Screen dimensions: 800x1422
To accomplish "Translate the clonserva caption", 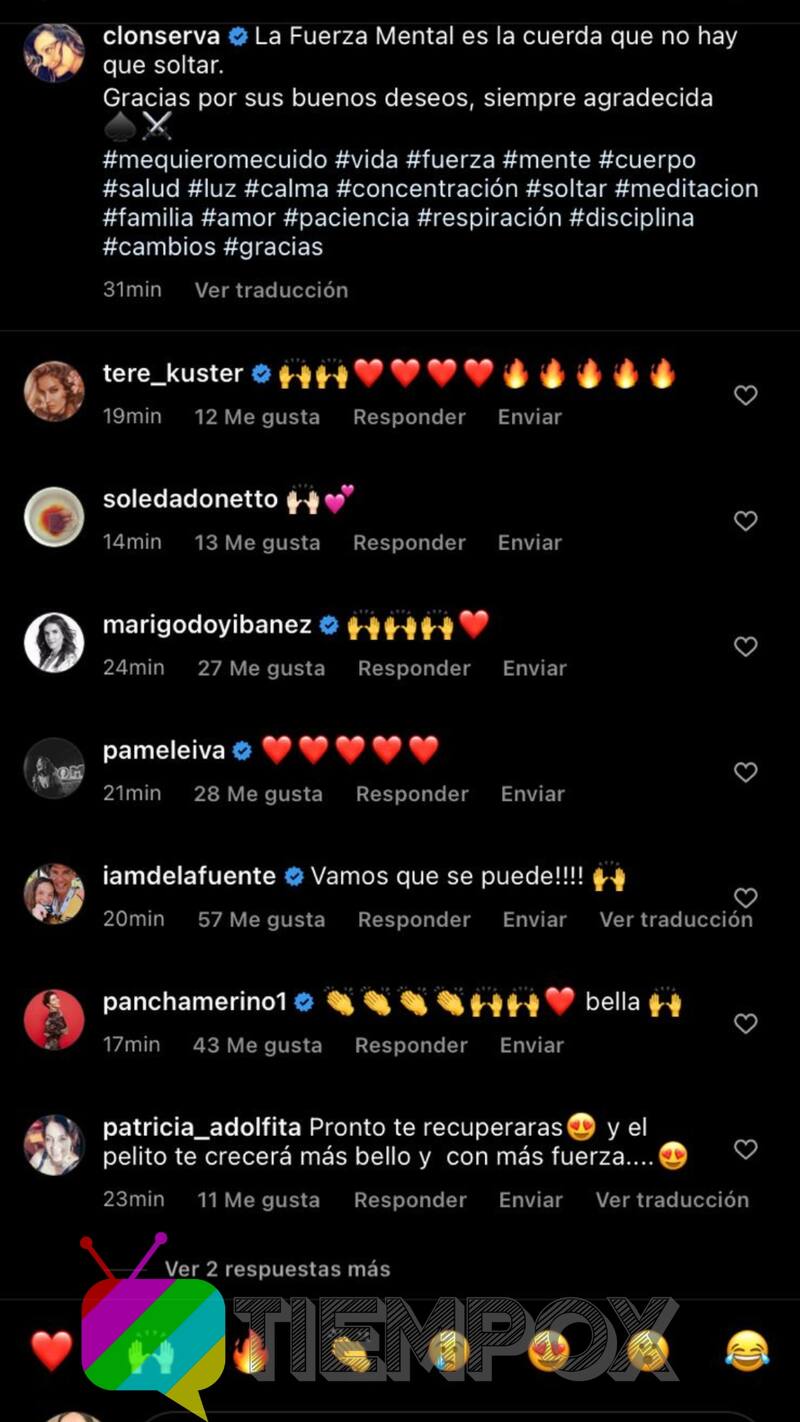I will tap(271, 290).
